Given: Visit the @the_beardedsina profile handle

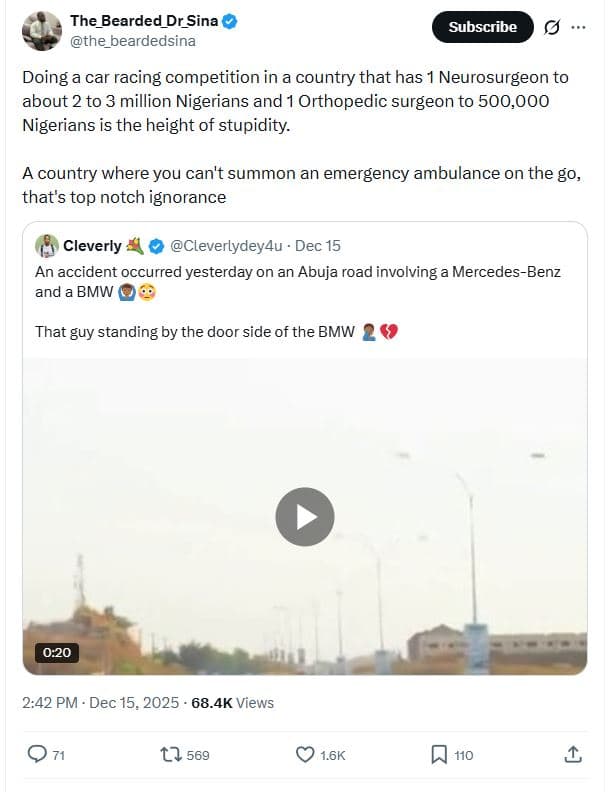Looking at the screenshot, I should tap(132, 41).
